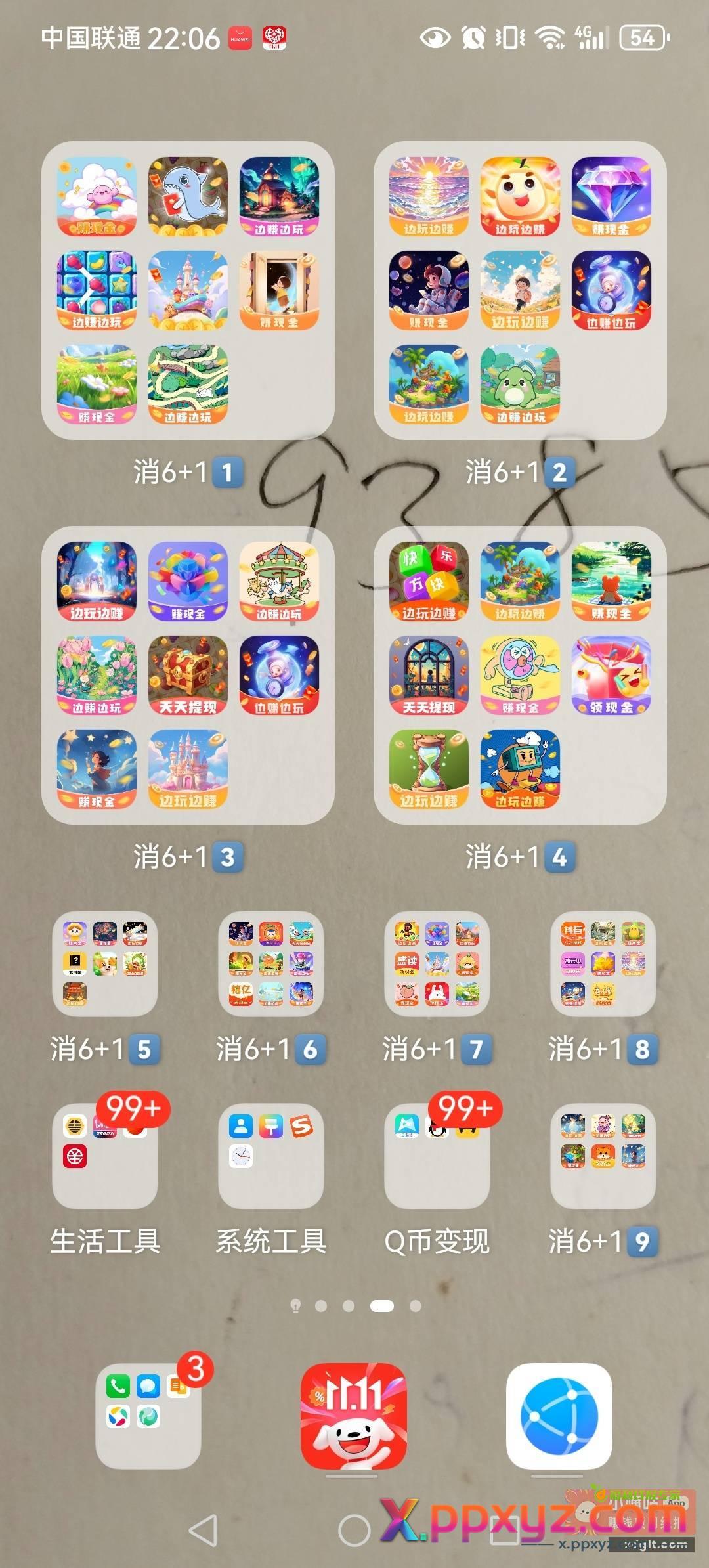The image size is (709, 1568).
Task: Open the 系统工具 folder
Action: pos(270,1155)
